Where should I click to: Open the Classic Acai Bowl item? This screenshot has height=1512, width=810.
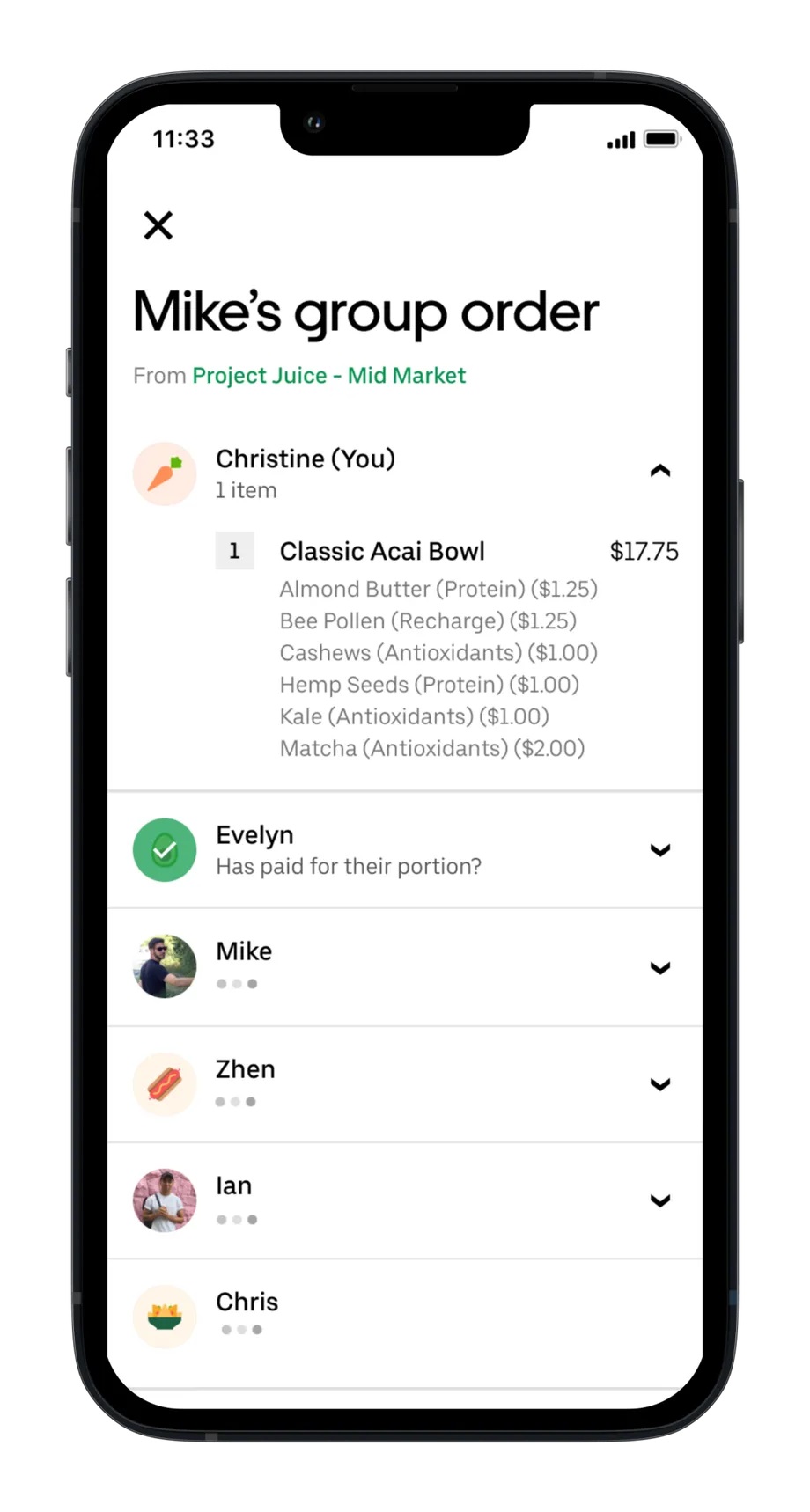(x=382, y=552)
